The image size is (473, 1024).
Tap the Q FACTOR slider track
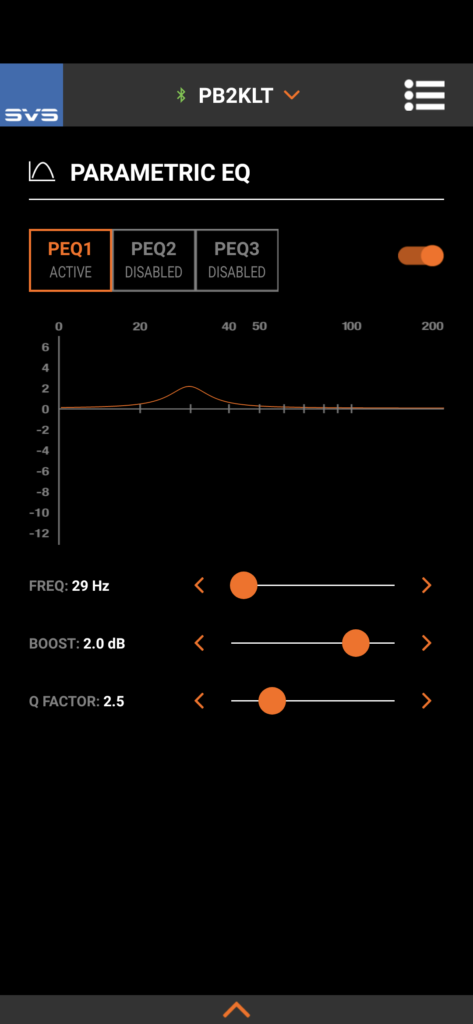[313, 701]
